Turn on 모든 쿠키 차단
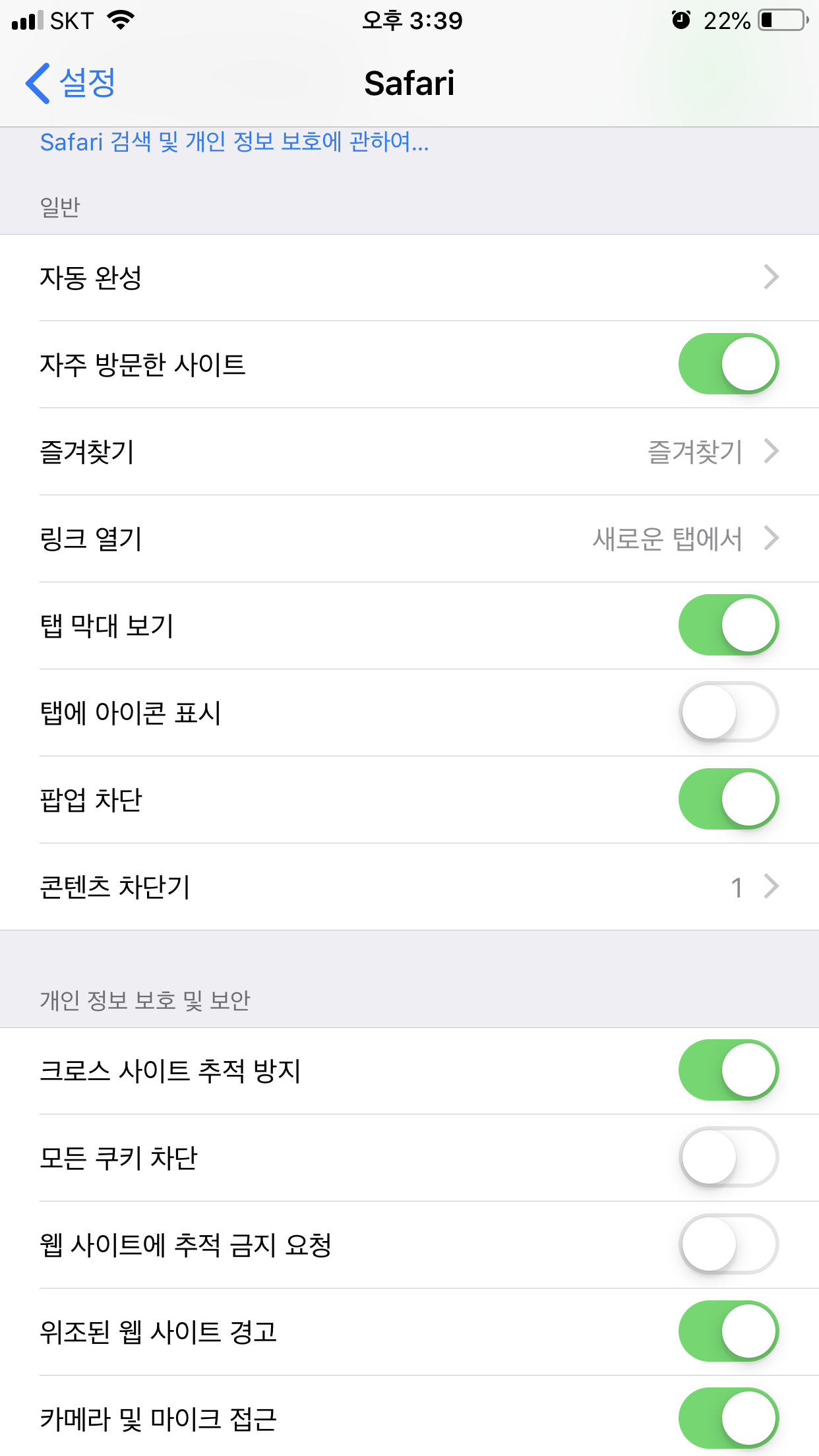 [729, 1157]
